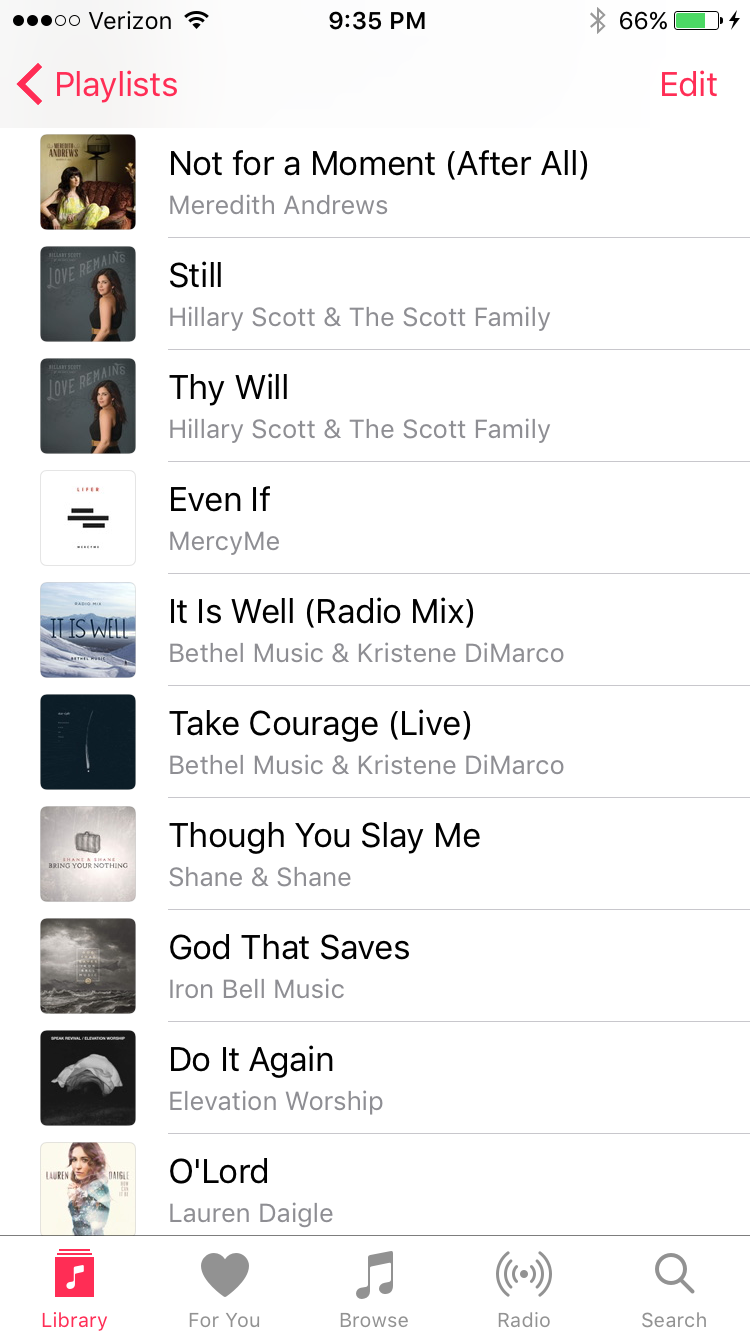The image size is (750, 1334).
Task: Switch to the Browse tab
Action: tap(374, 1289)
